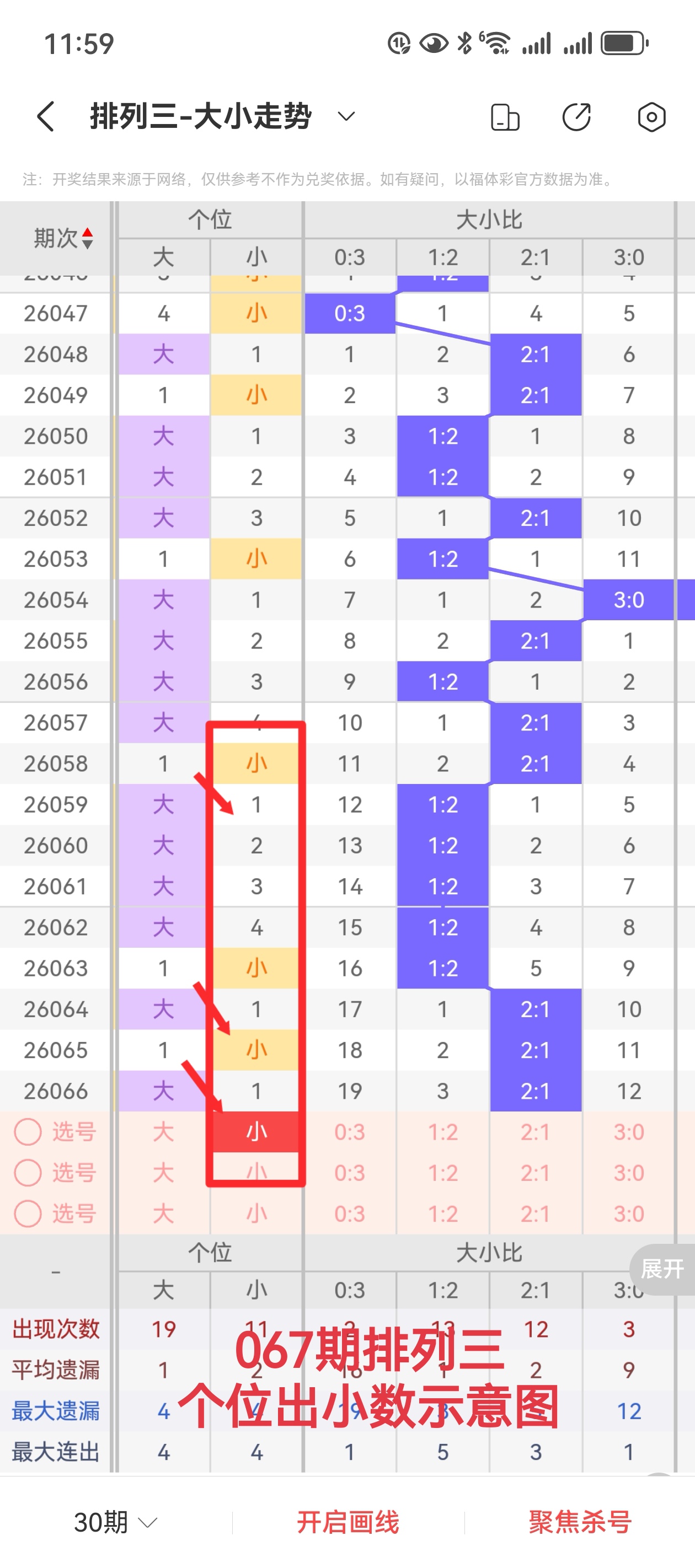Open 聚焦杀号 feature

coord(580,1522)
